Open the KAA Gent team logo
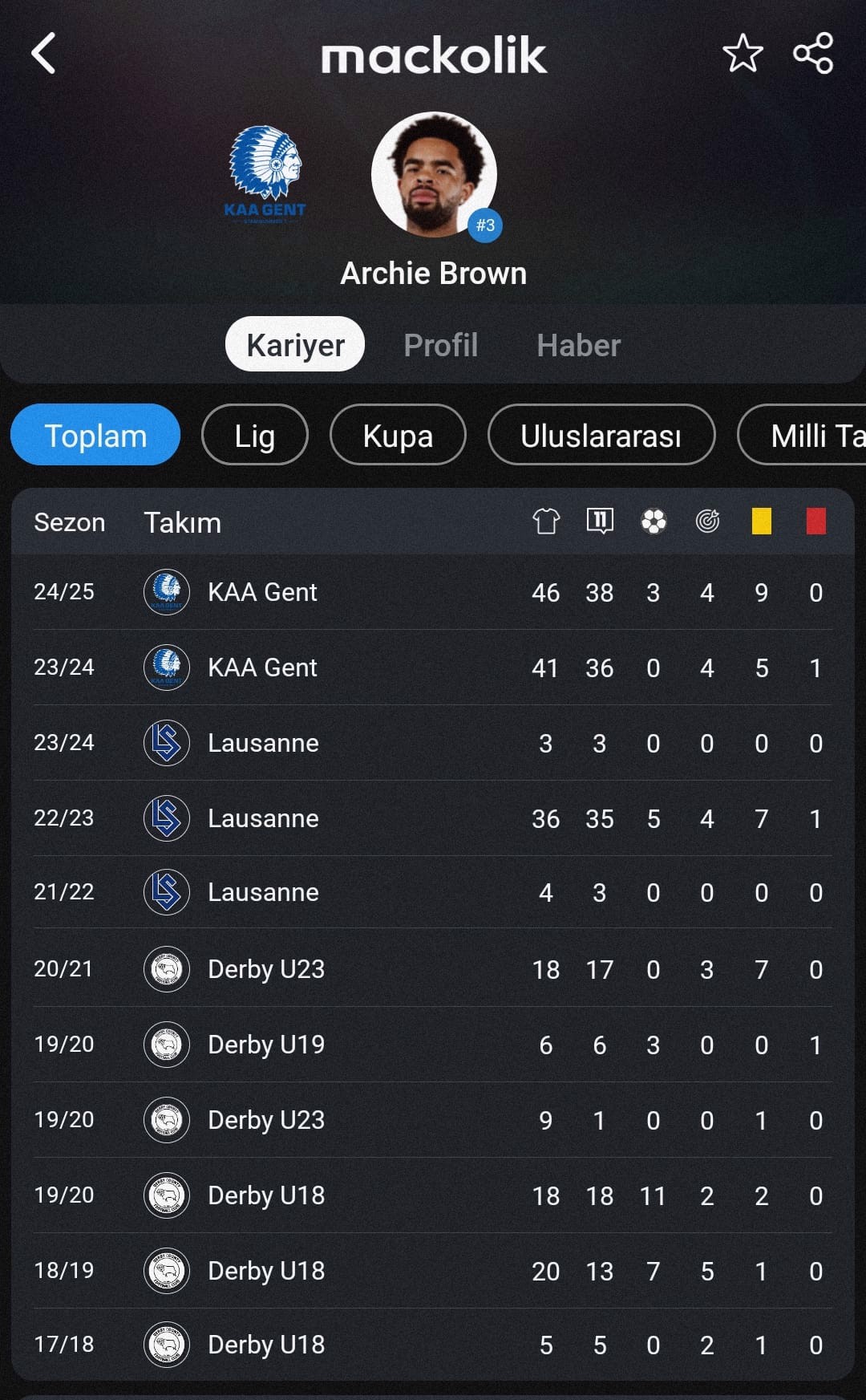The image size is (866, 1400). tap(265, 173)
